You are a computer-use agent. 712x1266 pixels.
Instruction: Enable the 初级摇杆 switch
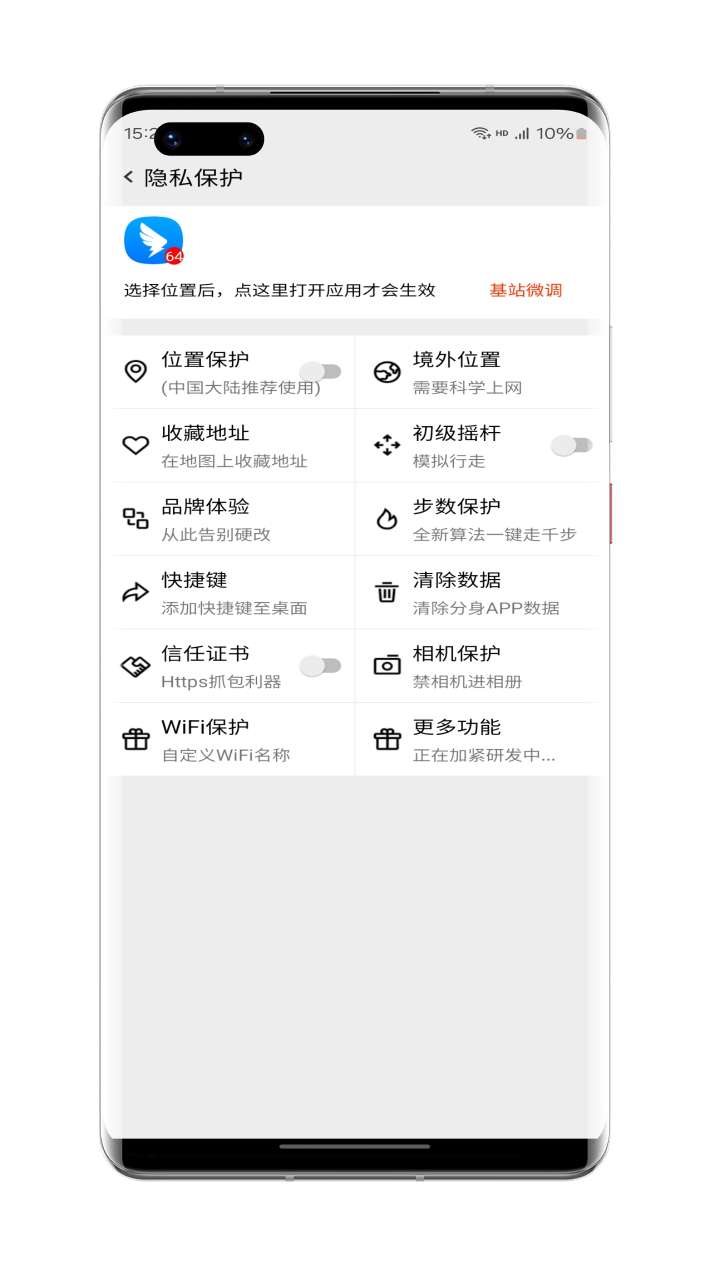[x=572, y=445]
